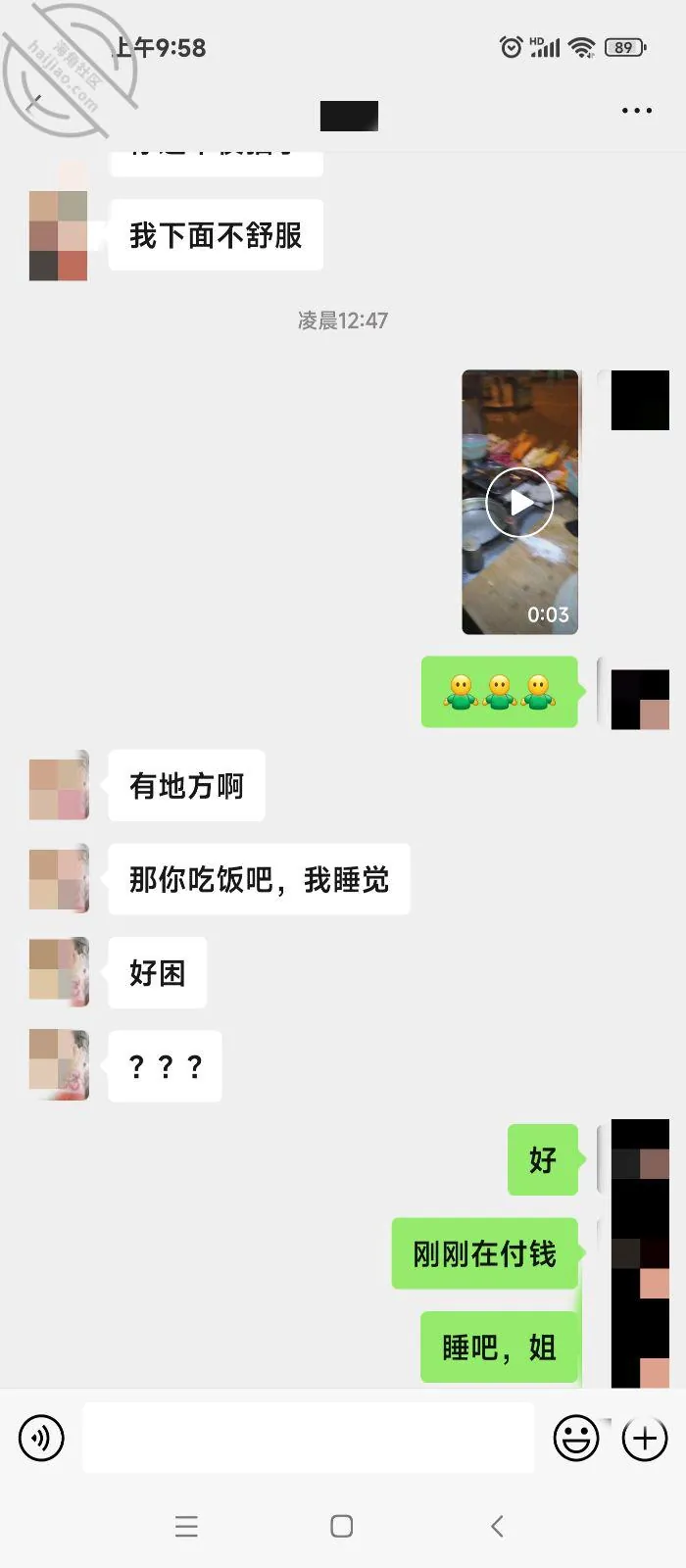
Task: Tap the message text field
Action: (x=308, y=1438)
